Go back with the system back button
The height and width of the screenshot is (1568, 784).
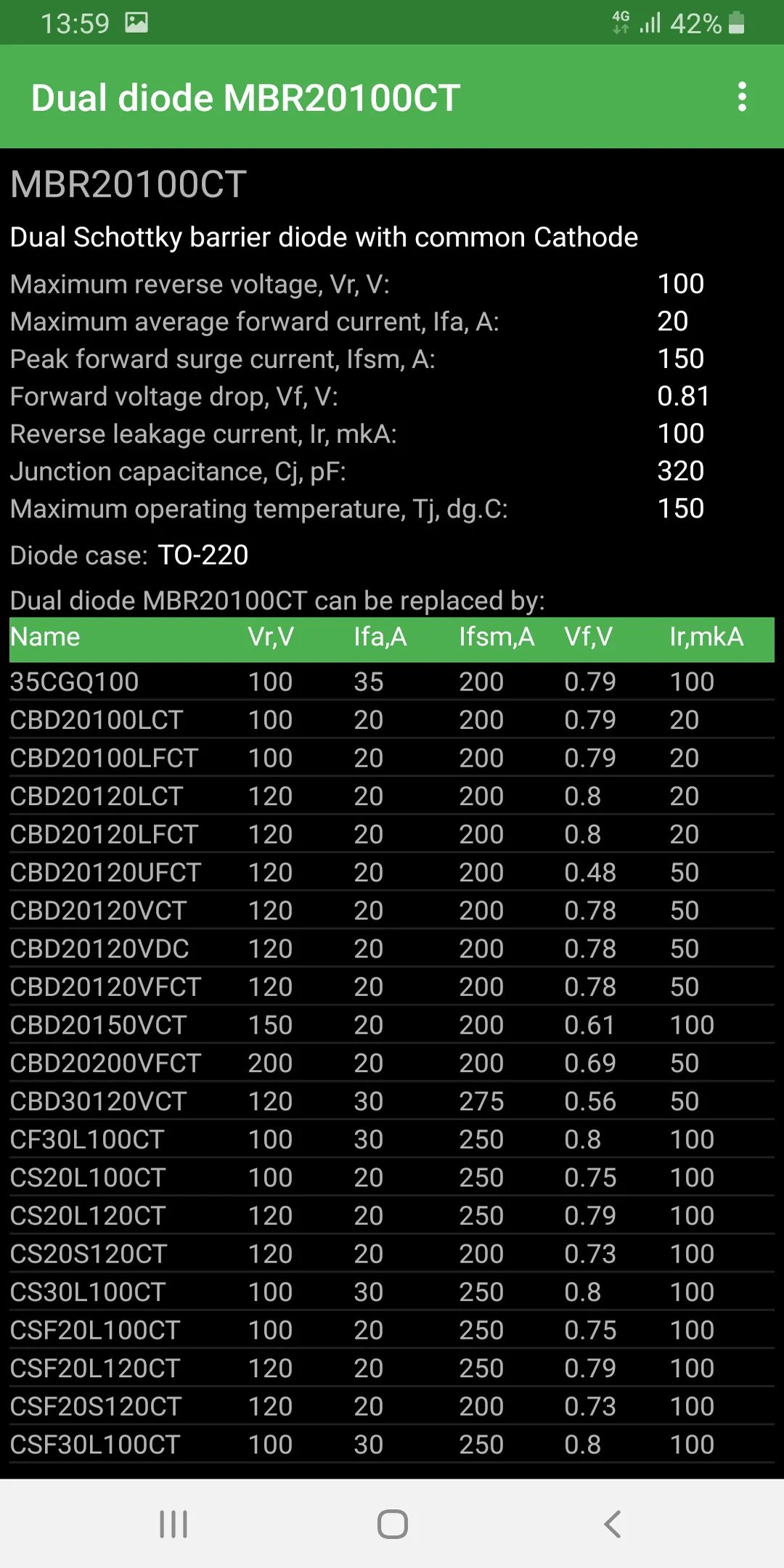(612, 1524)
